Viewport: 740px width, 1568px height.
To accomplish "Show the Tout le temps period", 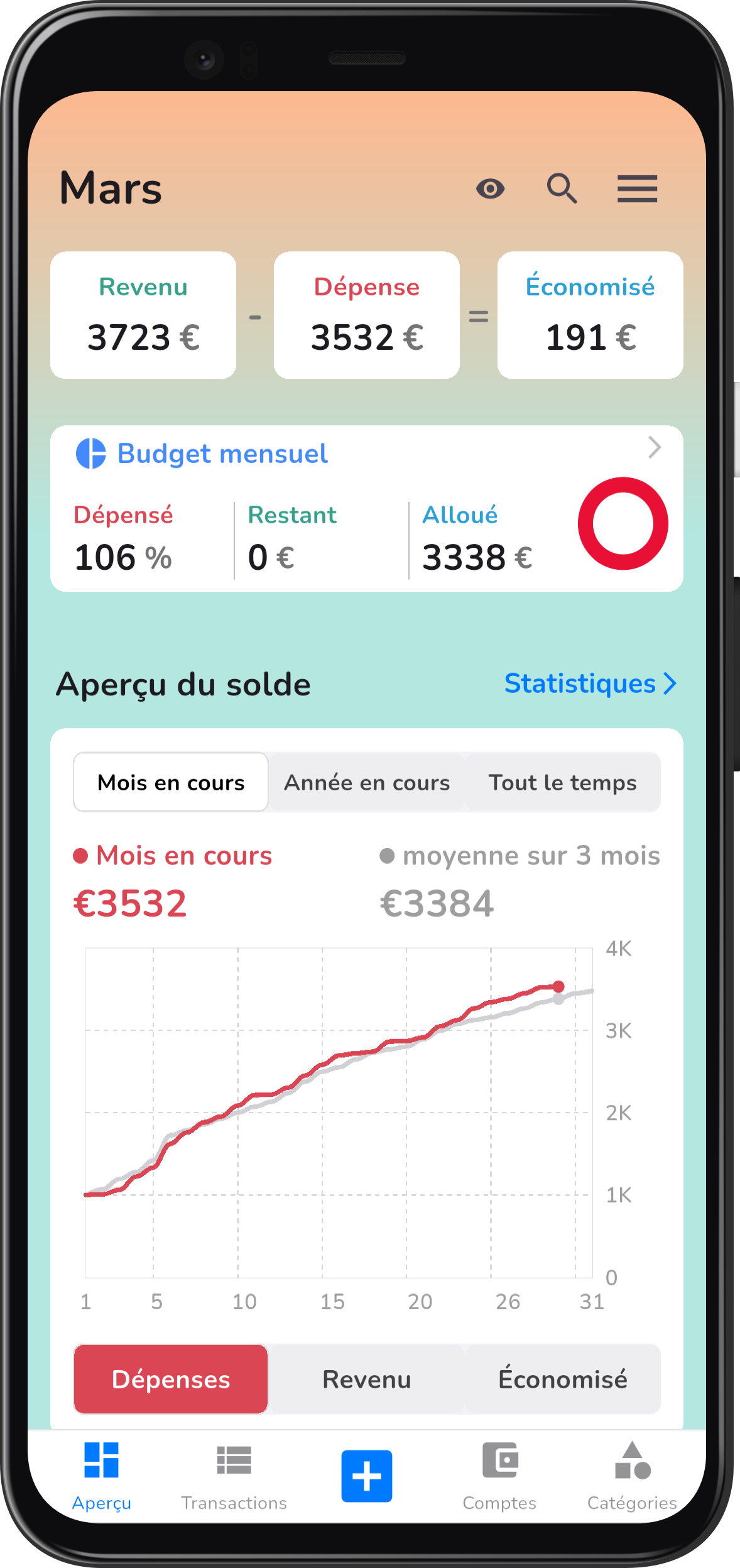I will [x=562, y=783].
